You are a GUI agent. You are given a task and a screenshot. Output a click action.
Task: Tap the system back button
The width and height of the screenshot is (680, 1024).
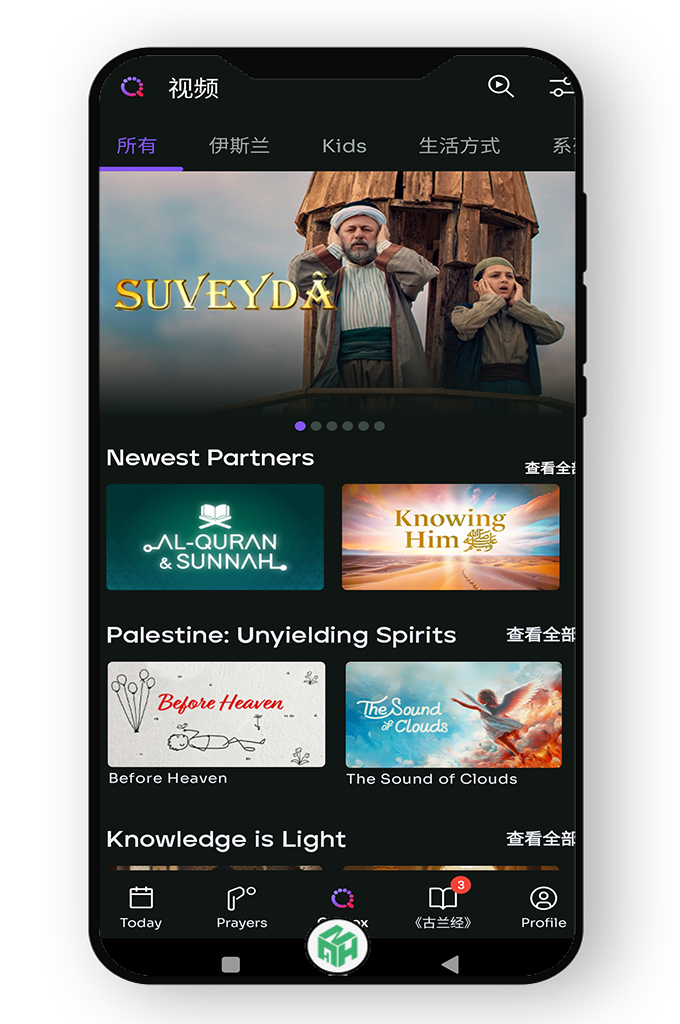click(x=450, y=964)
